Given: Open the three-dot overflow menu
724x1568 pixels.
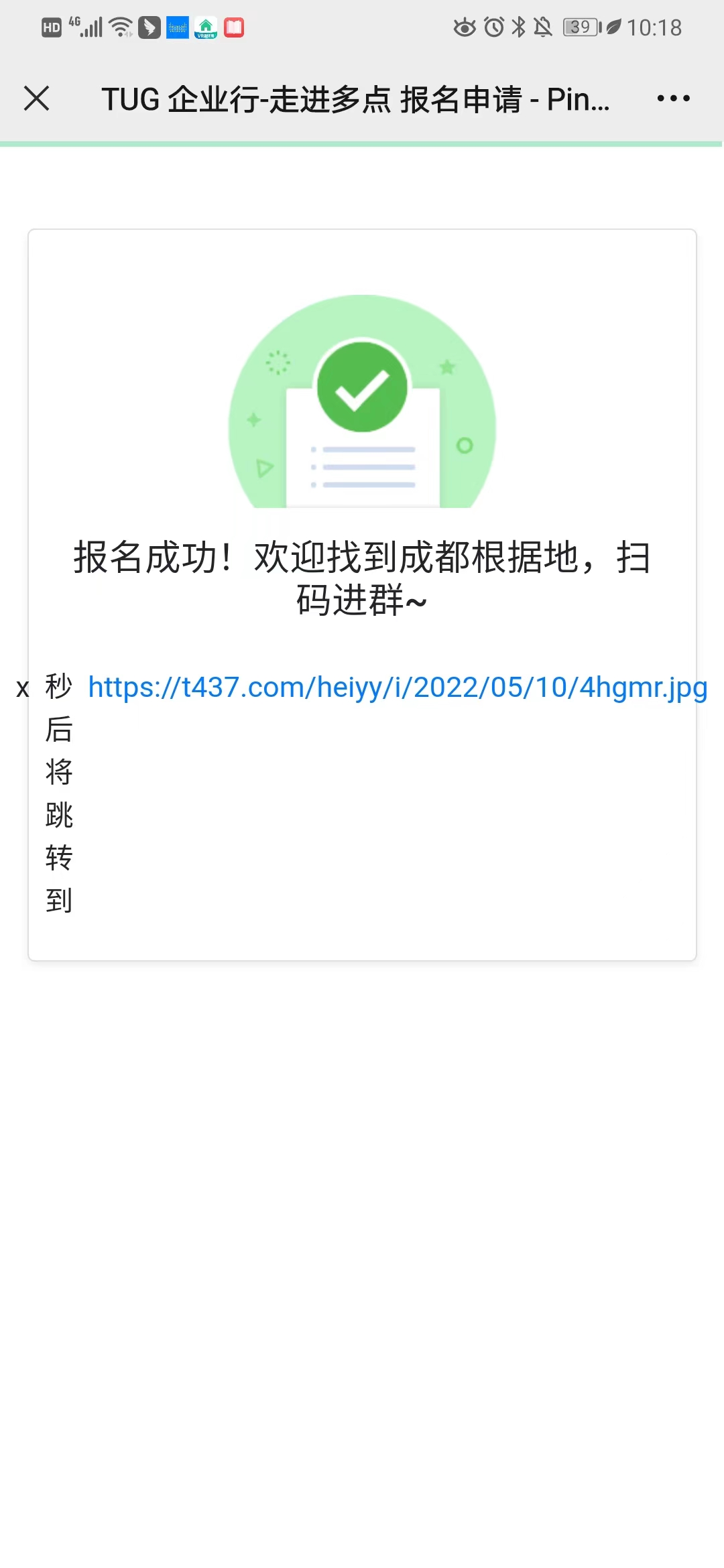Looking at the screenshot, I should (x=673, y=99).
